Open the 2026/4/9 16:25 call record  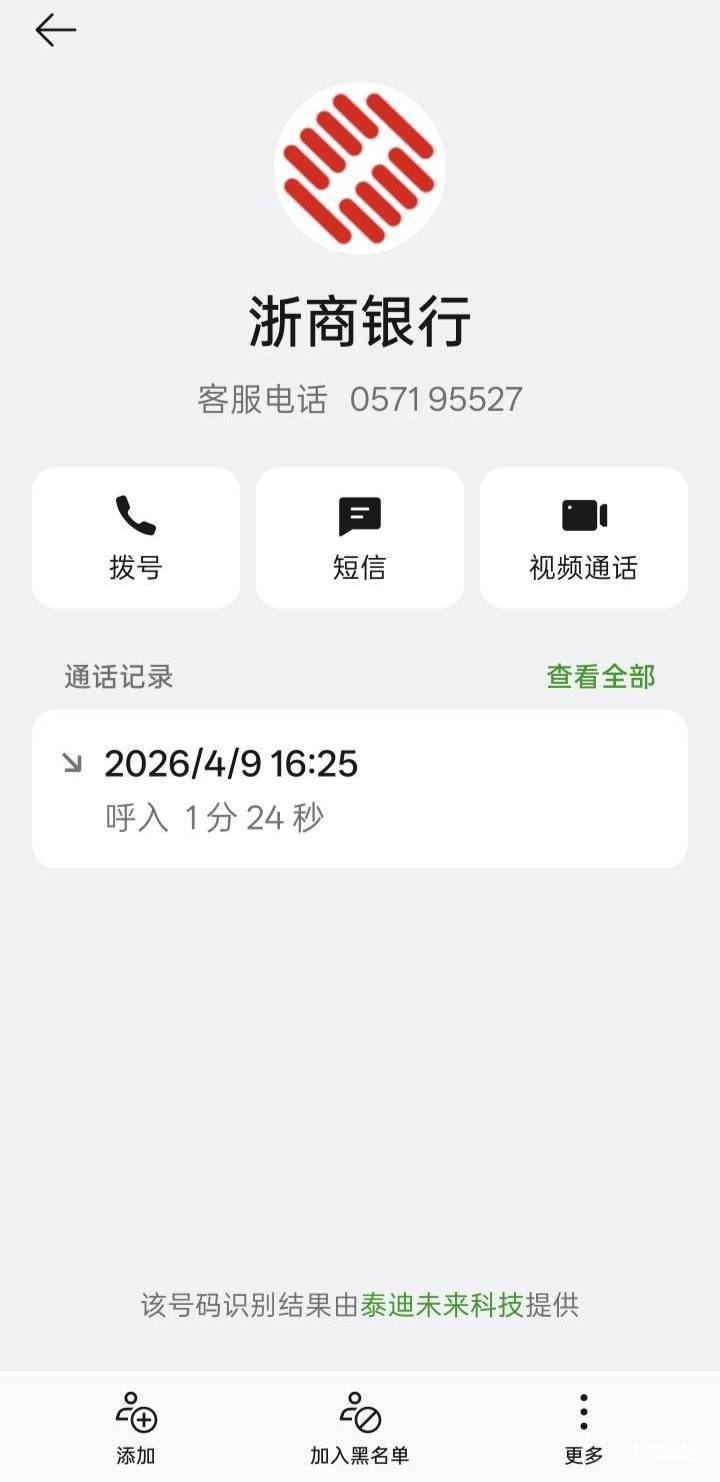coord(360,789)
